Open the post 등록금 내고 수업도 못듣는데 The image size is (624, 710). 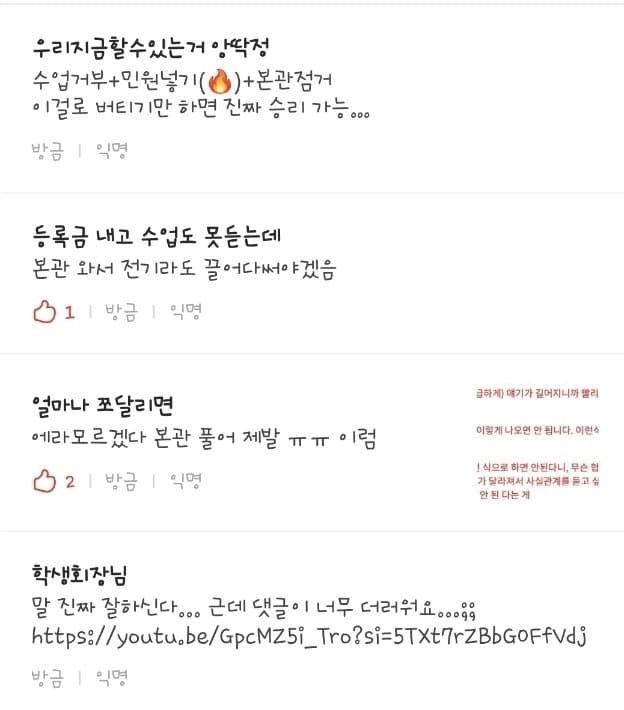click(157, 236)
